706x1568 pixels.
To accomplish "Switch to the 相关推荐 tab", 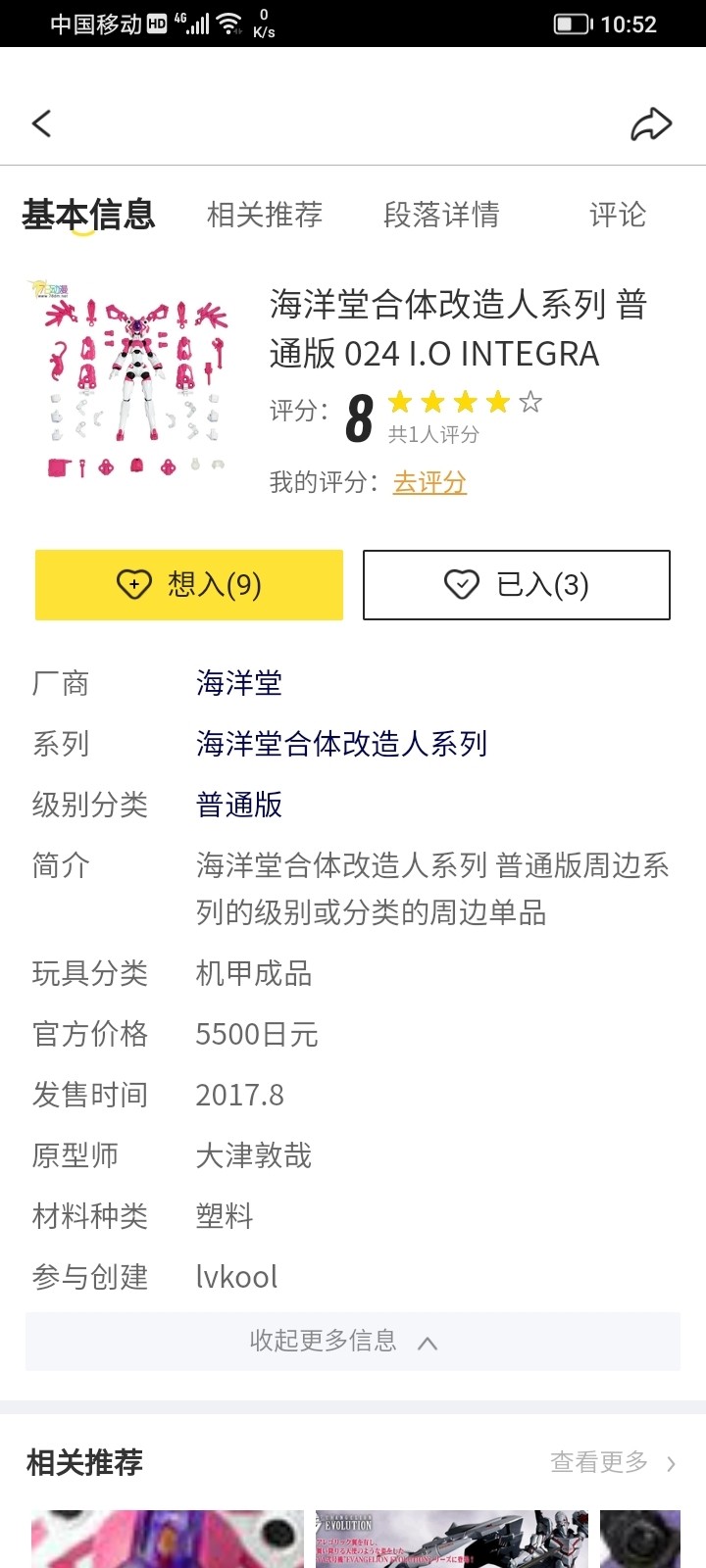I will 265,215.
